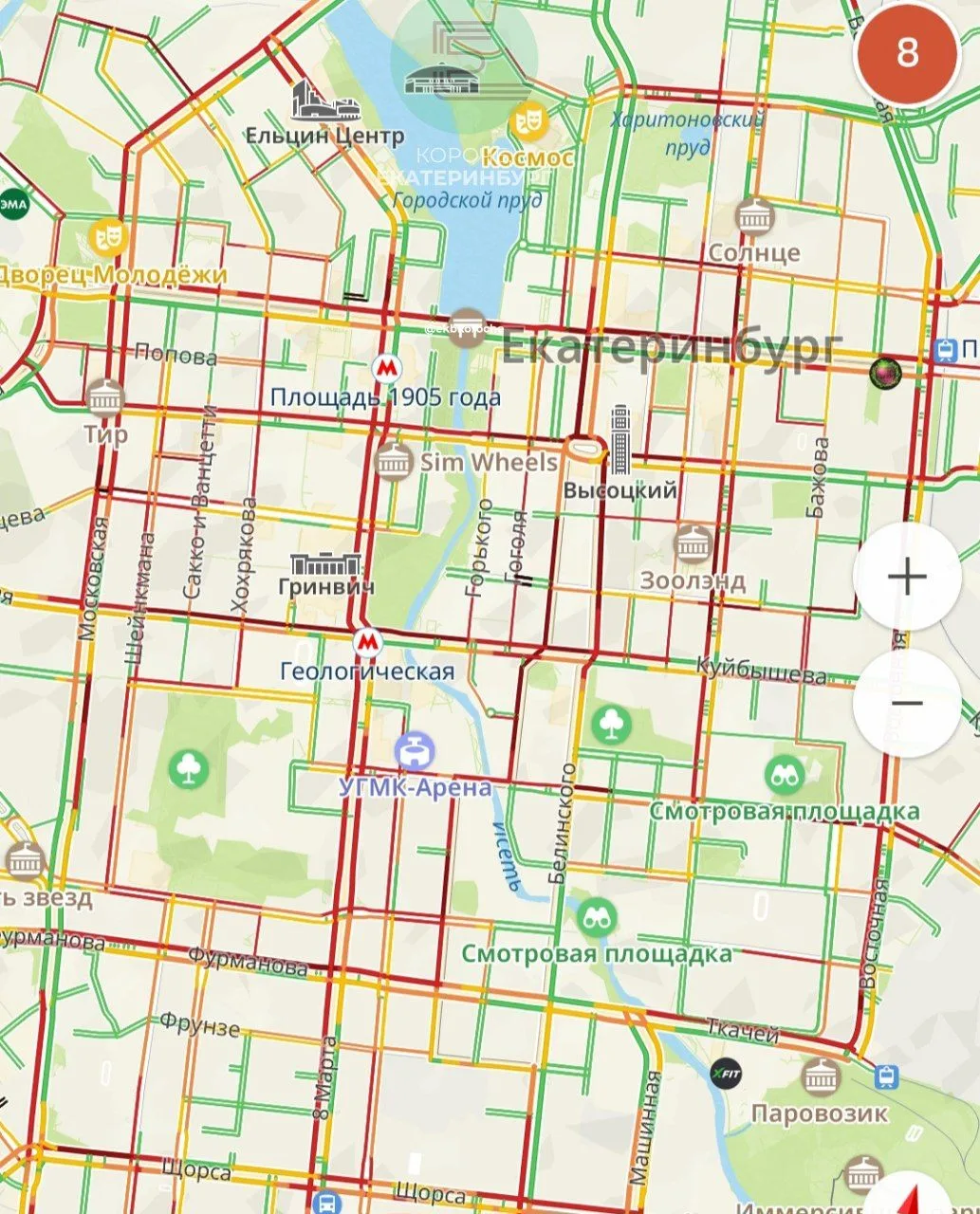Select the Космос theater marker
The width and height of the screenshot is (980, 1214).
coord(528,122)
